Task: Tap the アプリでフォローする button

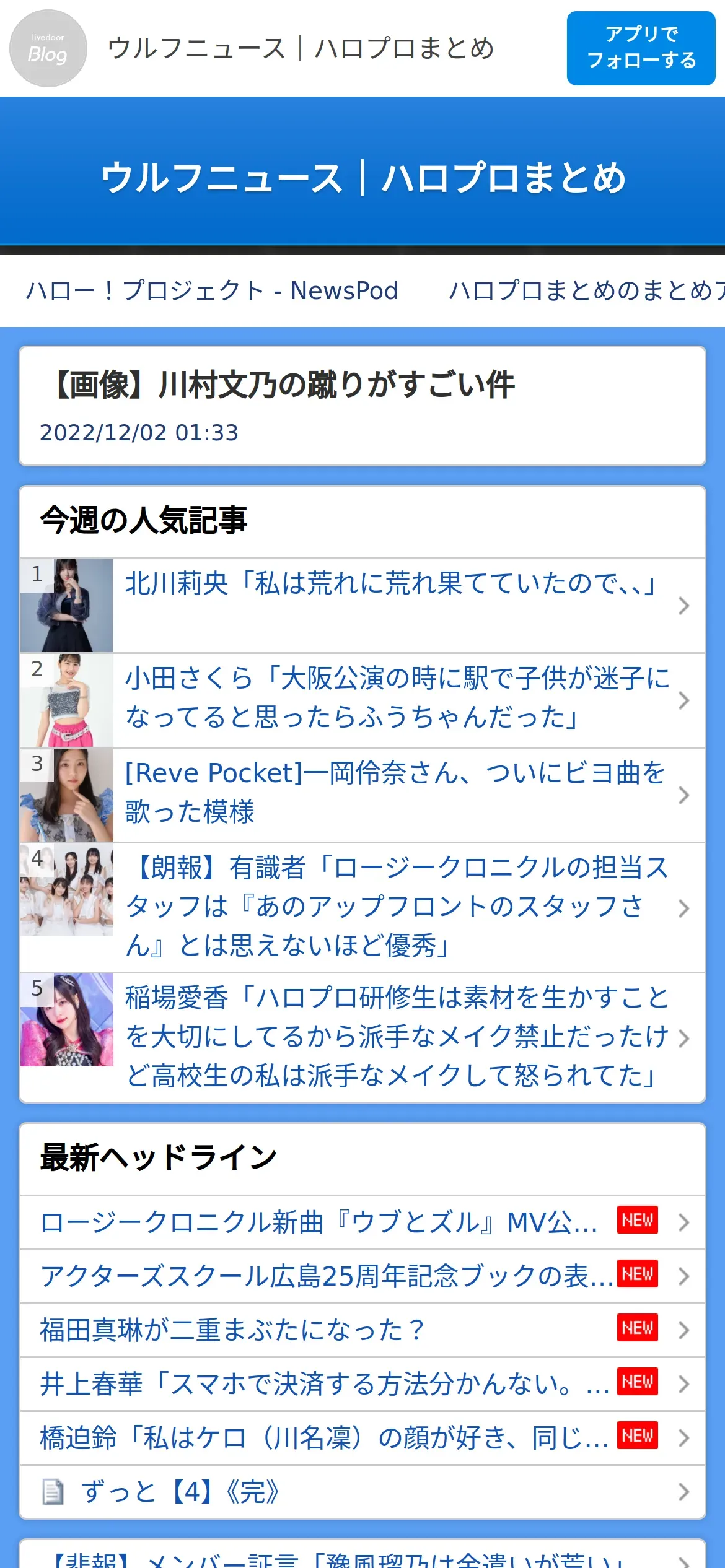Action: coord(641,48)
